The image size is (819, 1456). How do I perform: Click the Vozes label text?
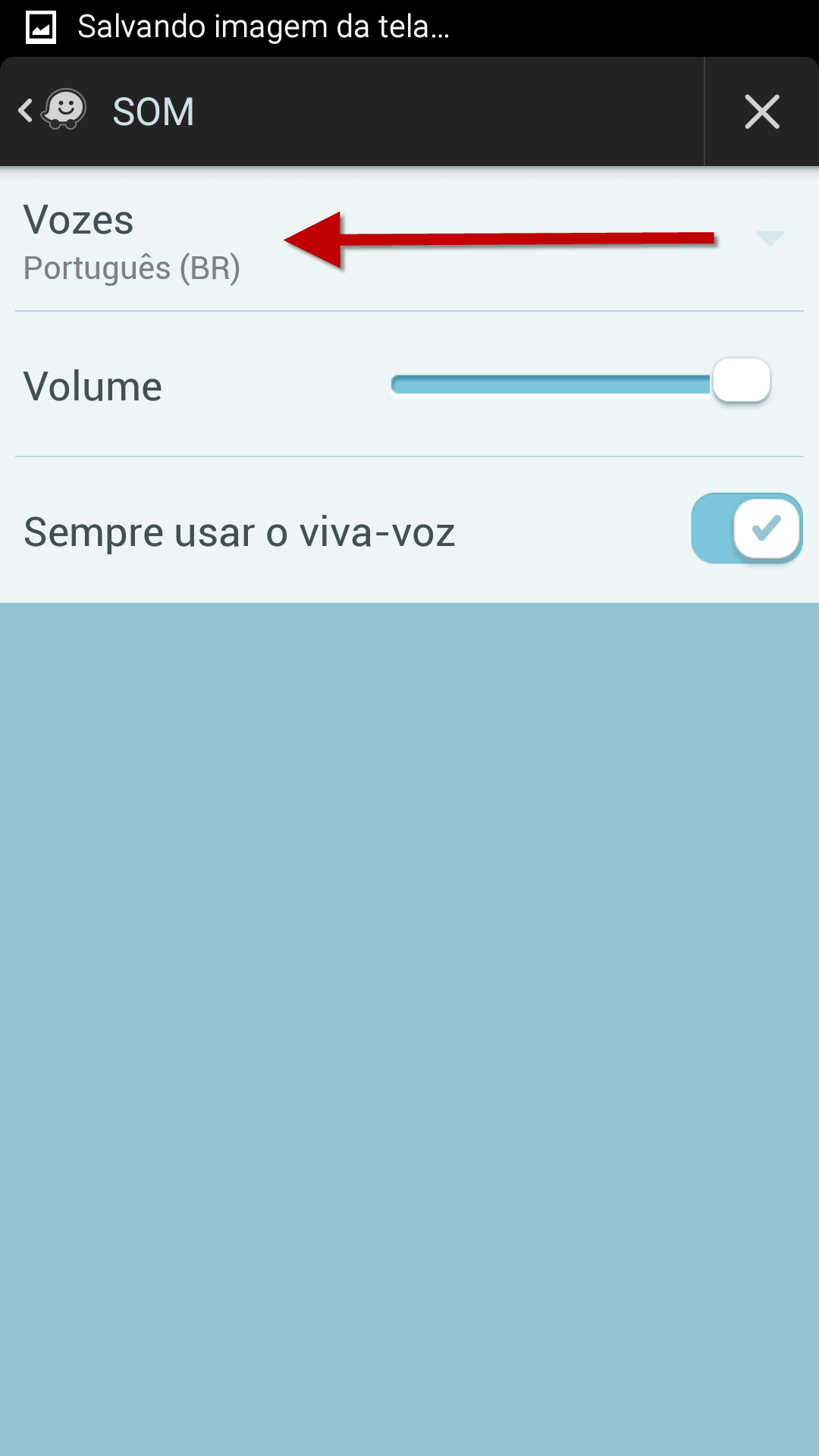tap(79, 220)
